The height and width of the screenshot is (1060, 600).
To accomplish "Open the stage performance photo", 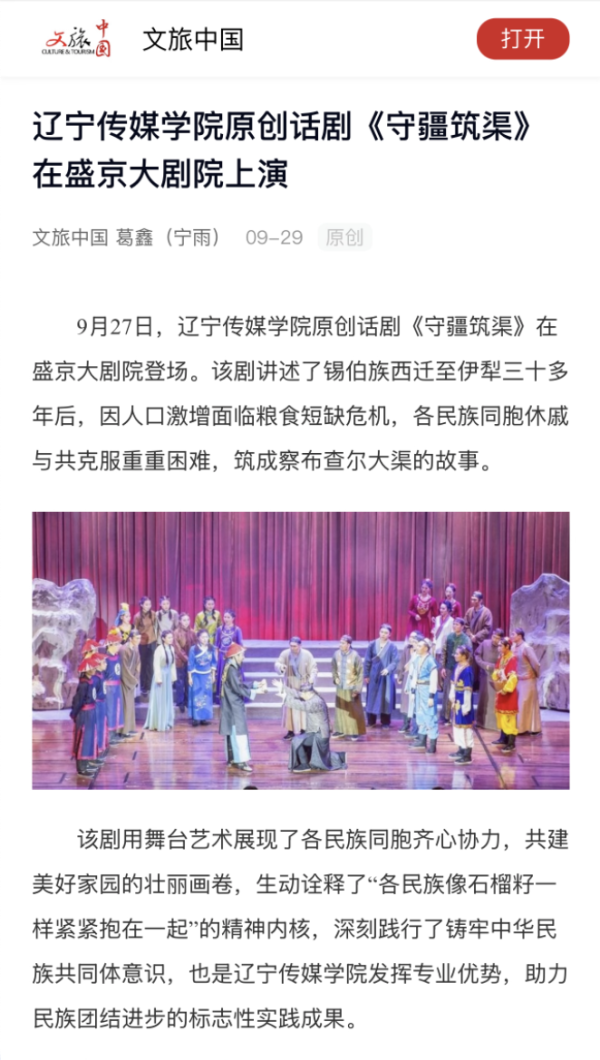I will 300,650.
